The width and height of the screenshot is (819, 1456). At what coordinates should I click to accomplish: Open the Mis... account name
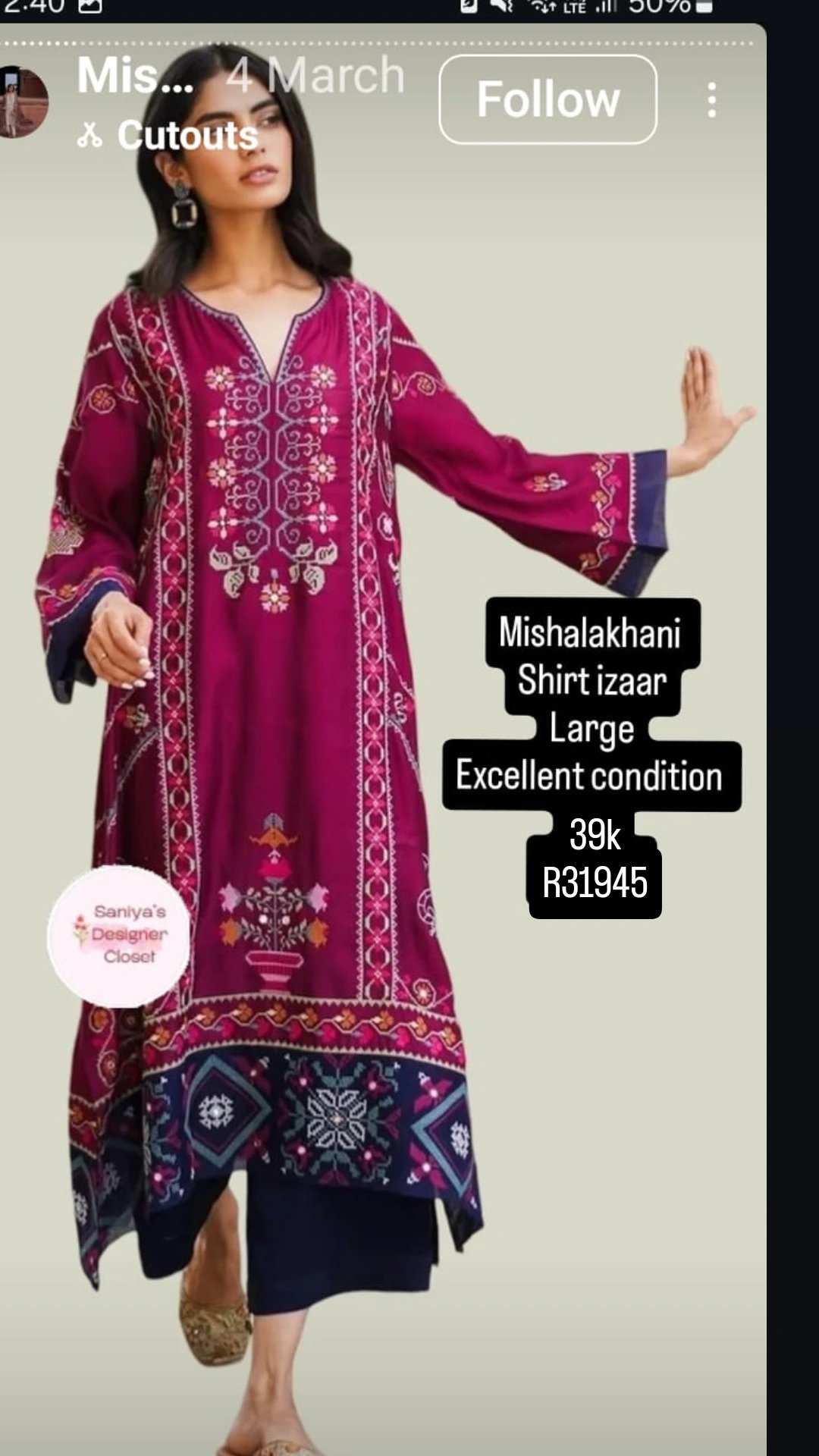[x=135, y=76]
